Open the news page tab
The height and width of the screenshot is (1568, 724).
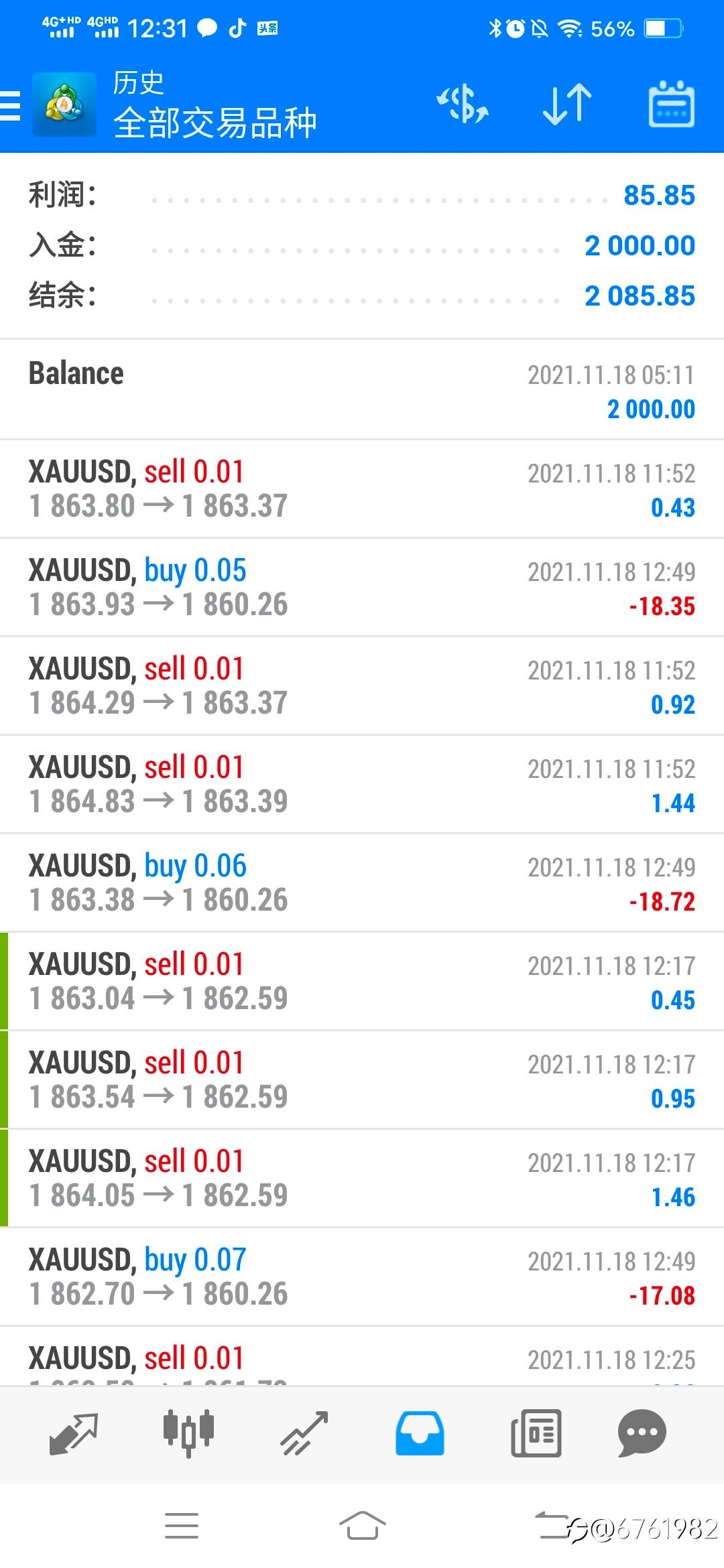(x=536, y=1433)
